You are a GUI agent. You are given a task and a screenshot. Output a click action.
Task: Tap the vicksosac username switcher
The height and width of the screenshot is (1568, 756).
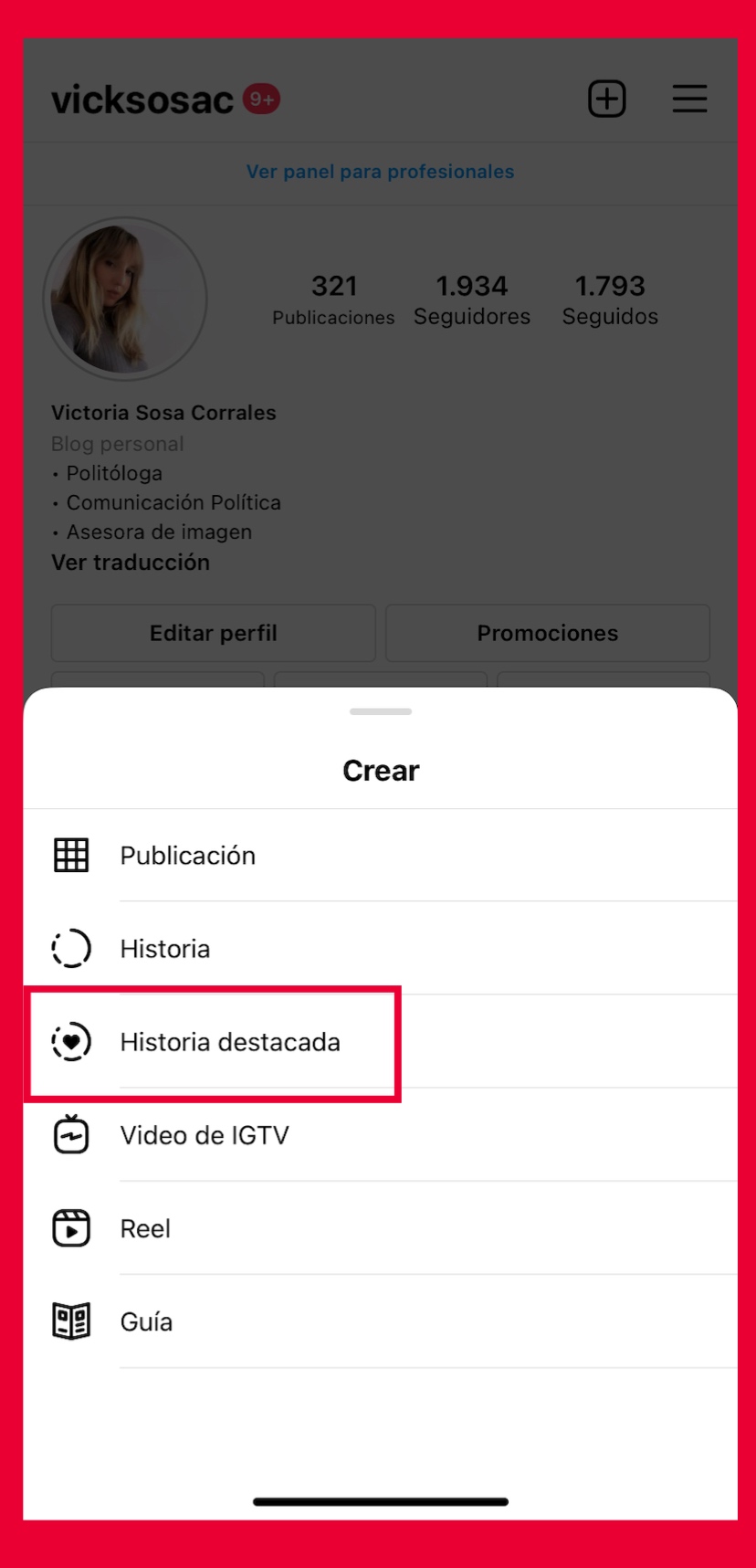tap(142, 100)
